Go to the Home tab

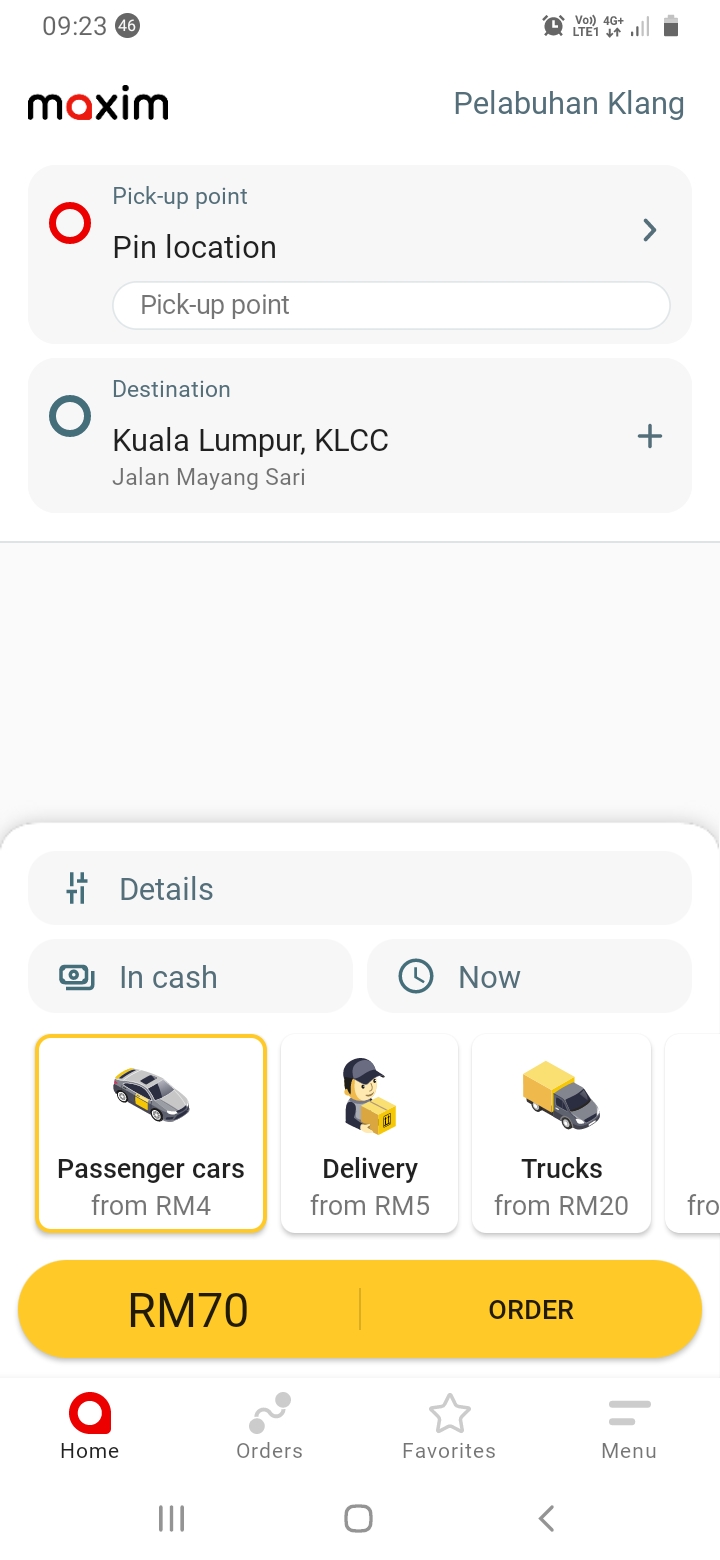(x=90, y=1426)
